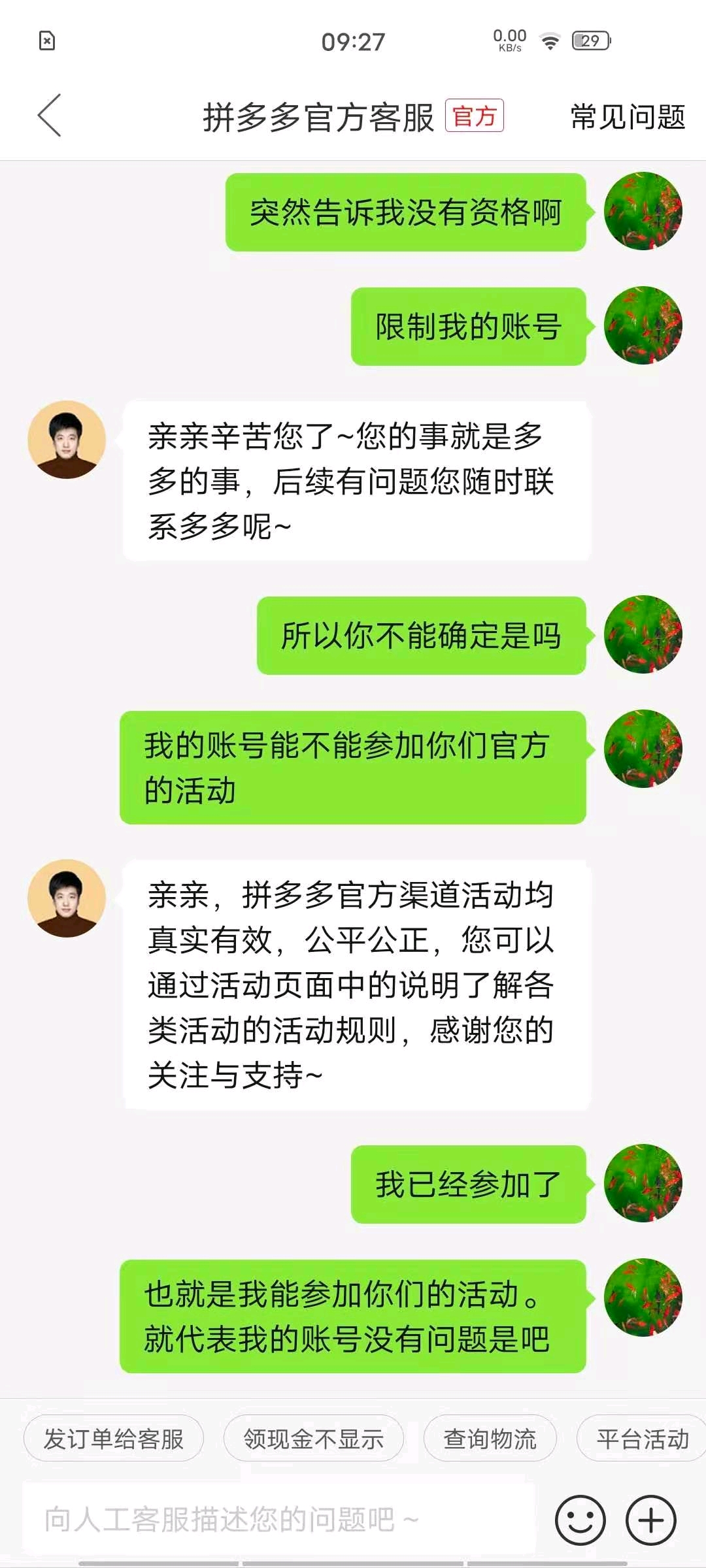Tap the 平台活动 chip
706x1568 pixels.
tap(642, 1439)
